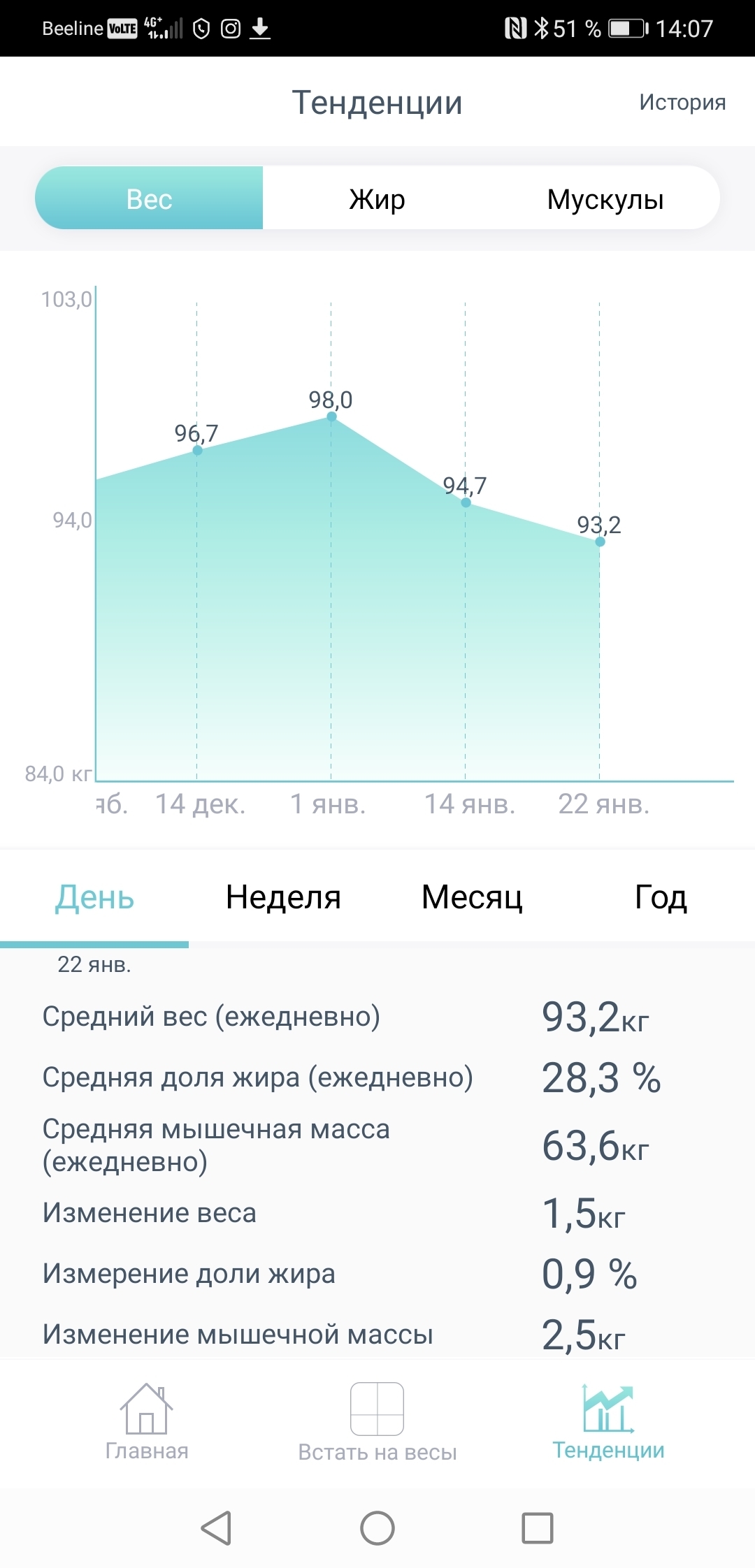Select the День period tab
This screenshot has height=1568, width=755.
click(x=94, y=897)
